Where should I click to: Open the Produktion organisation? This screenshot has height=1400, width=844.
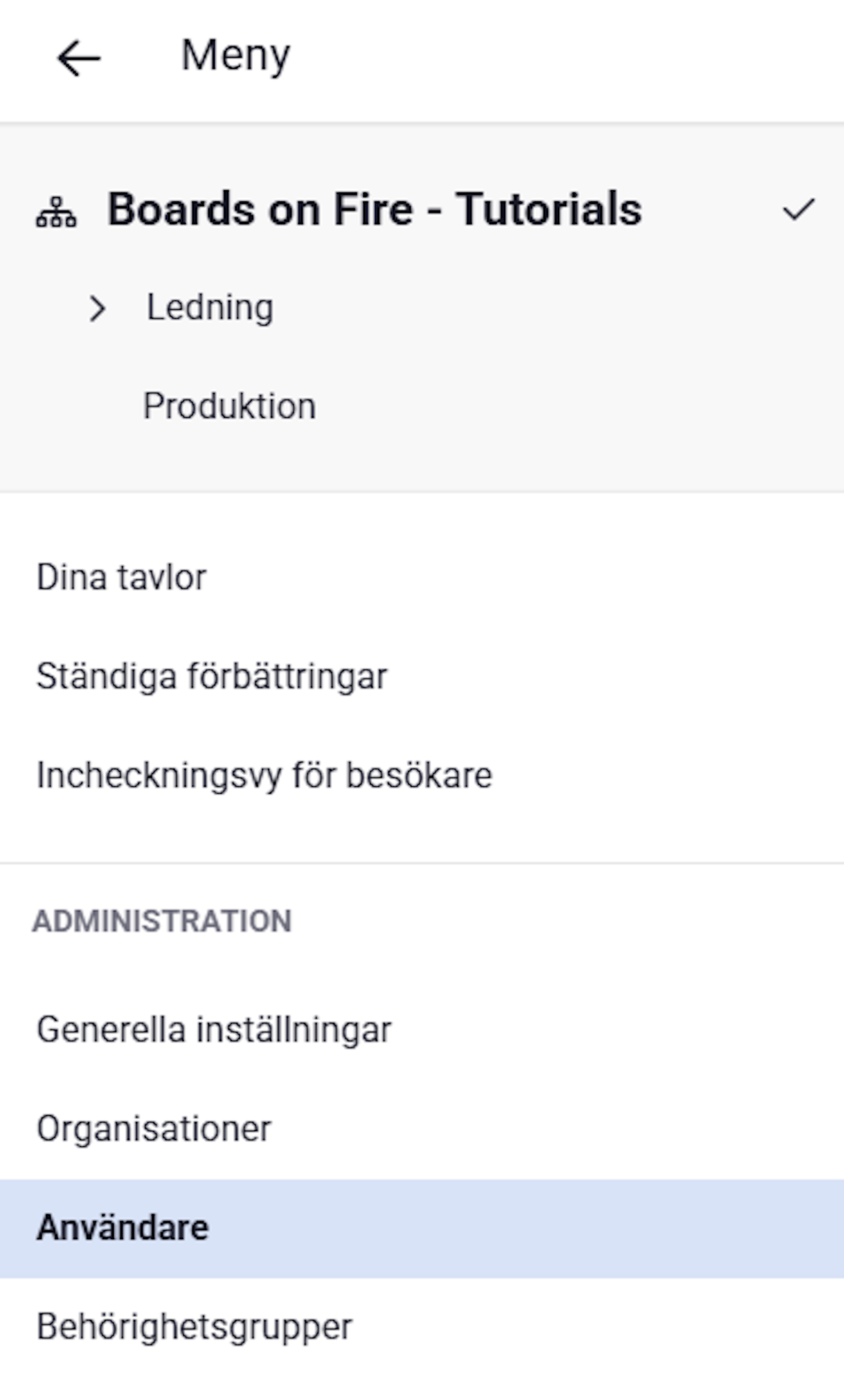click(421, 406)
